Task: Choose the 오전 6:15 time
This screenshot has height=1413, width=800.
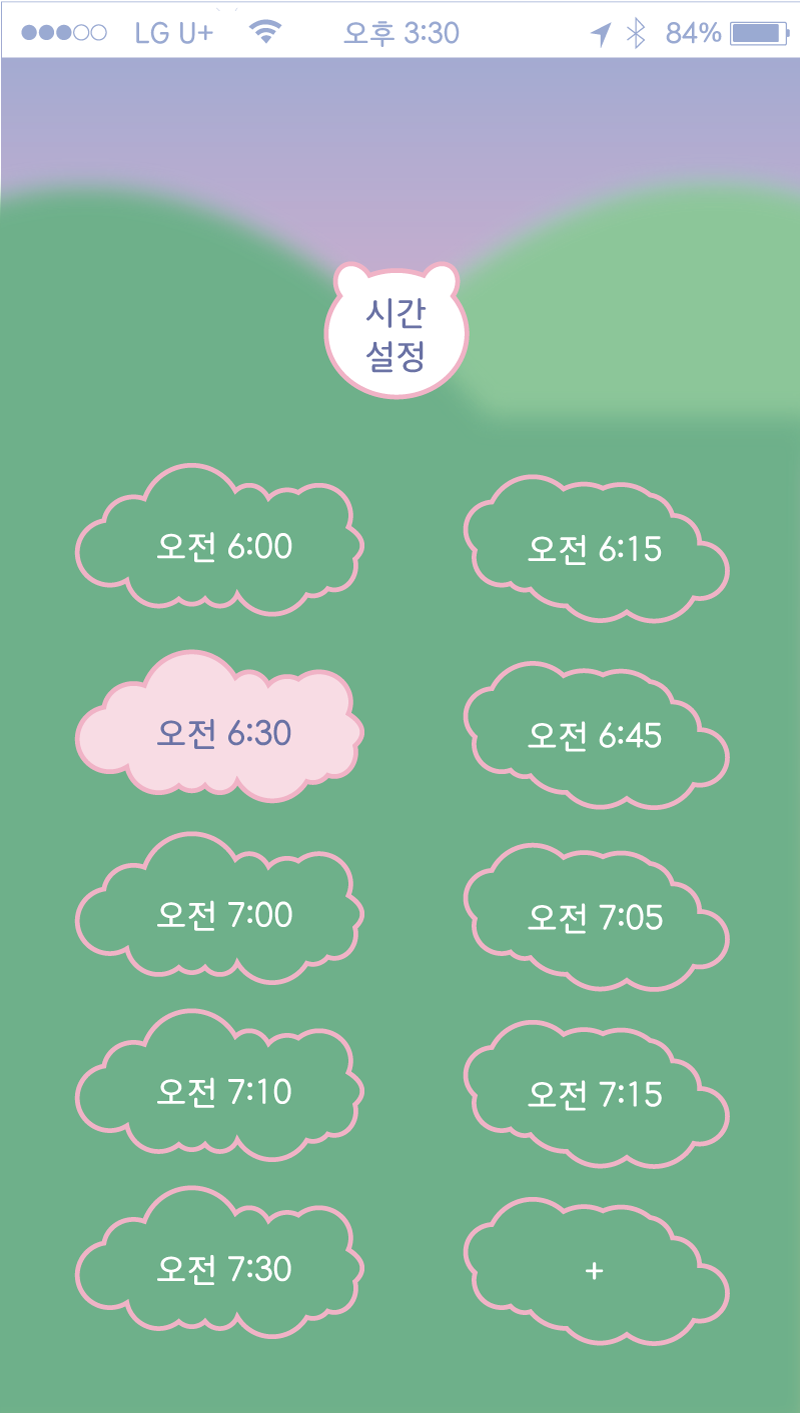Action: pos(595,550)
